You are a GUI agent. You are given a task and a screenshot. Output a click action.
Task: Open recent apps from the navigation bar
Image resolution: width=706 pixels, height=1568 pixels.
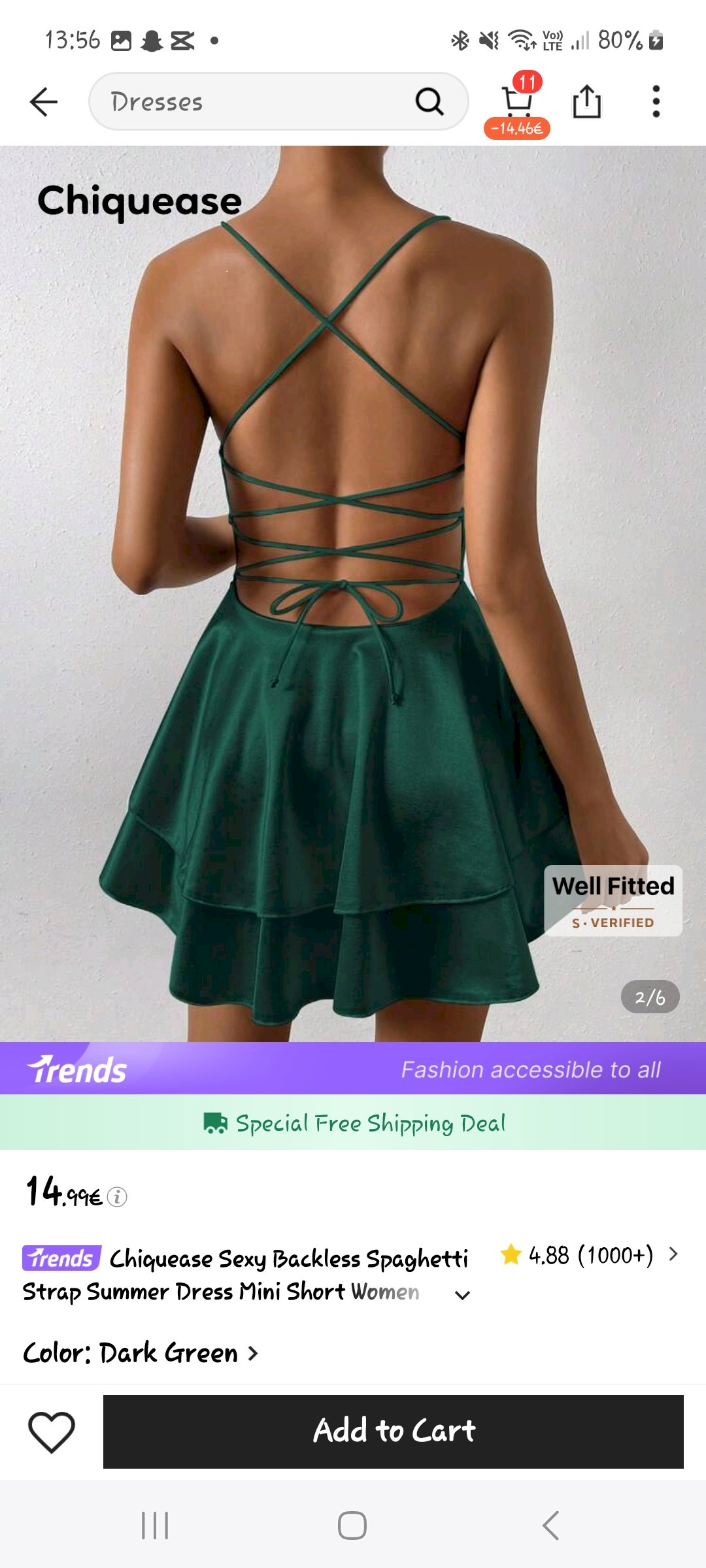pos(155,1526)
